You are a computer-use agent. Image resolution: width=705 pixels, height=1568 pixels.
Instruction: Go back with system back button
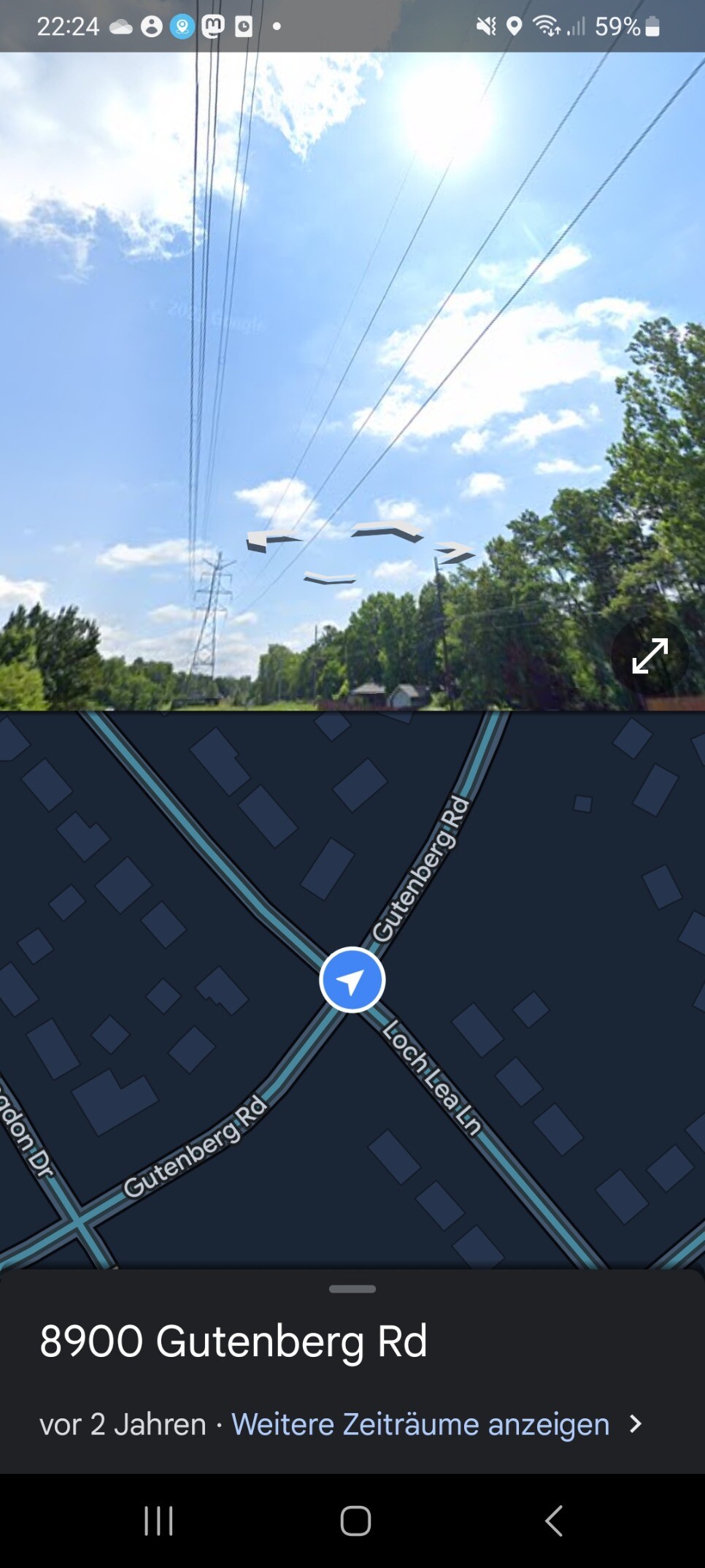554,1521
